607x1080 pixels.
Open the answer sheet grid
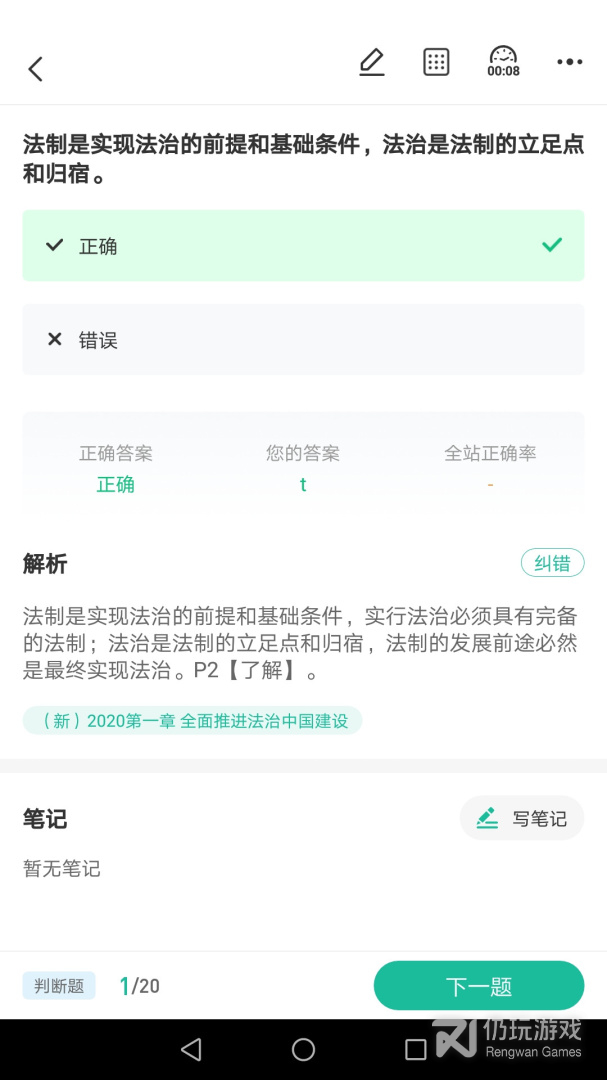click(x=436, y=62)
